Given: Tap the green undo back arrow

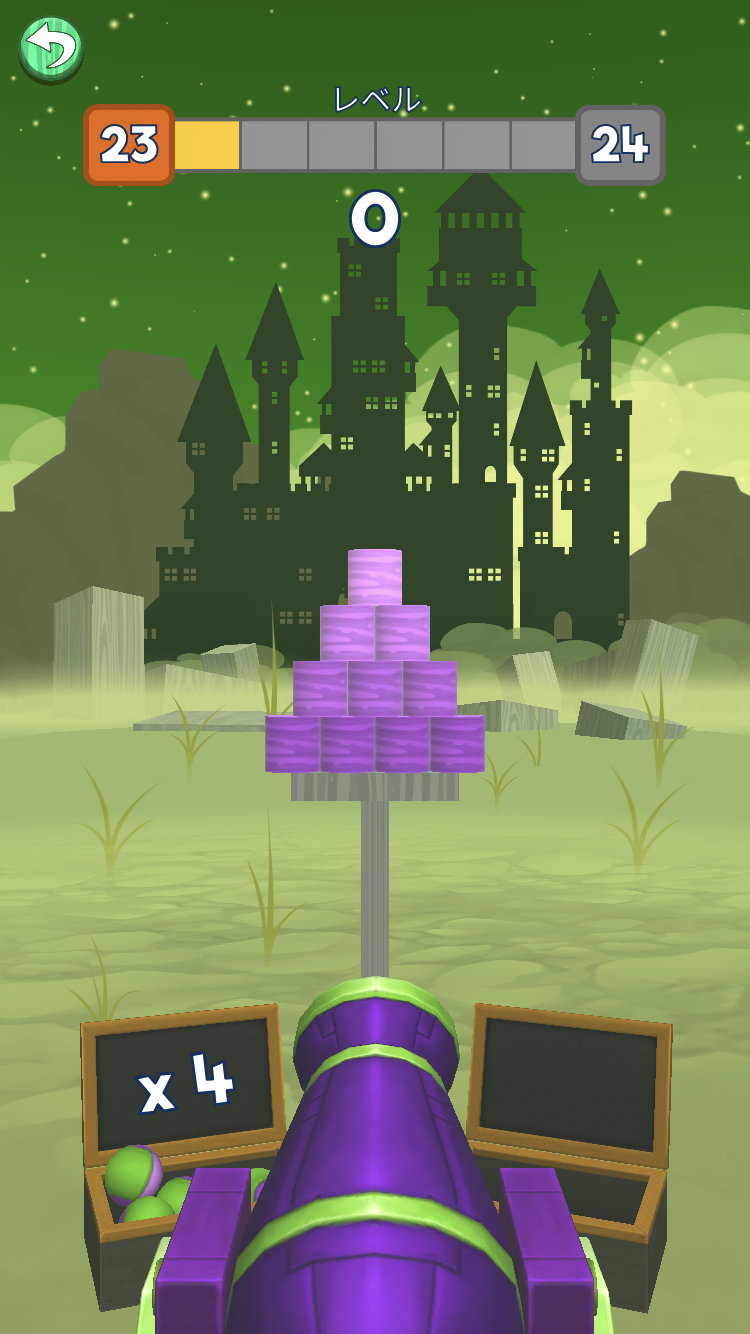Looking at the screenshot, I should point(51,47).
